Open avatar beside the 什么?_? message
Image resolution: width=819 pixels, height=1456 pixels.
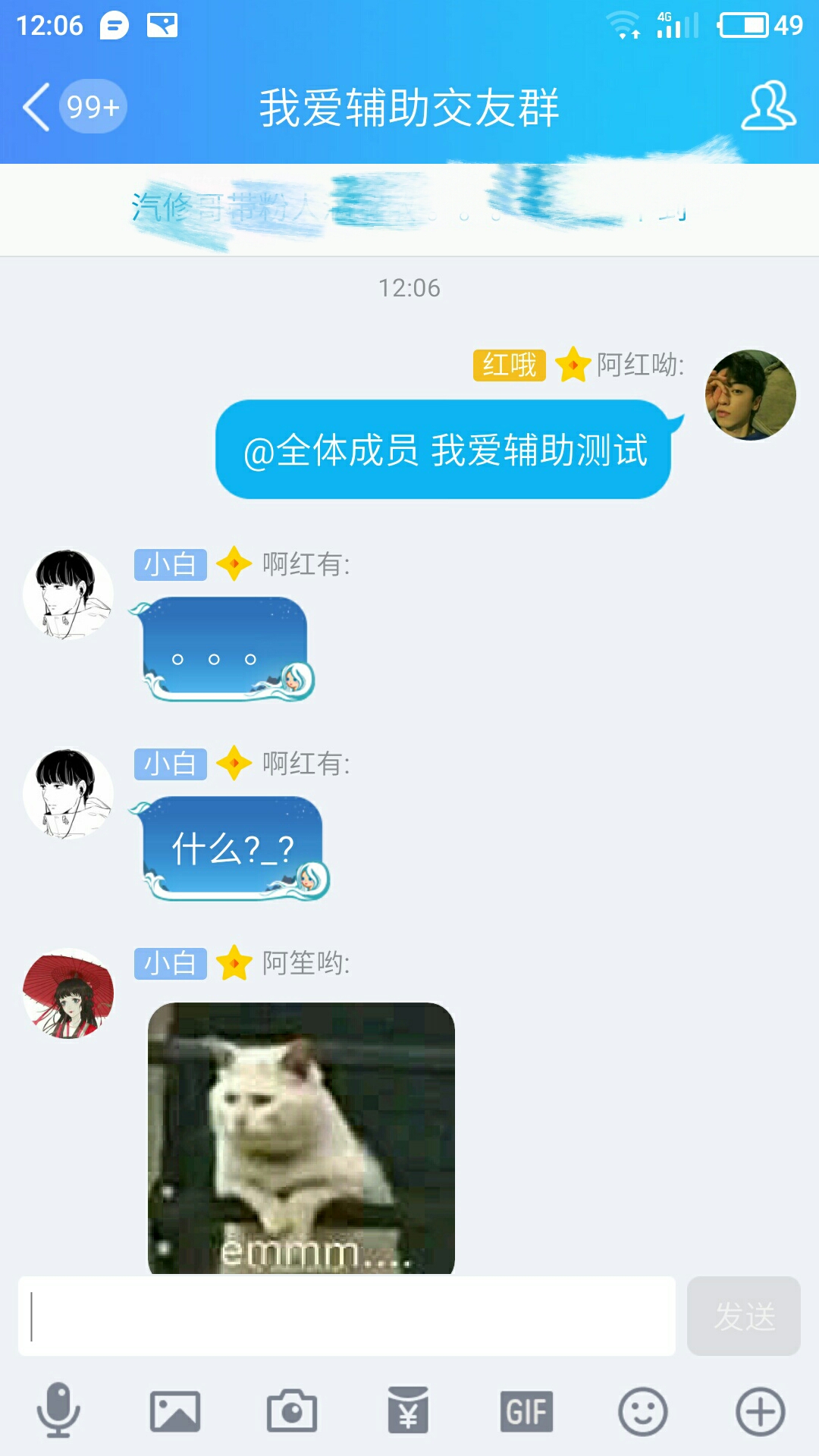[68, 794]
